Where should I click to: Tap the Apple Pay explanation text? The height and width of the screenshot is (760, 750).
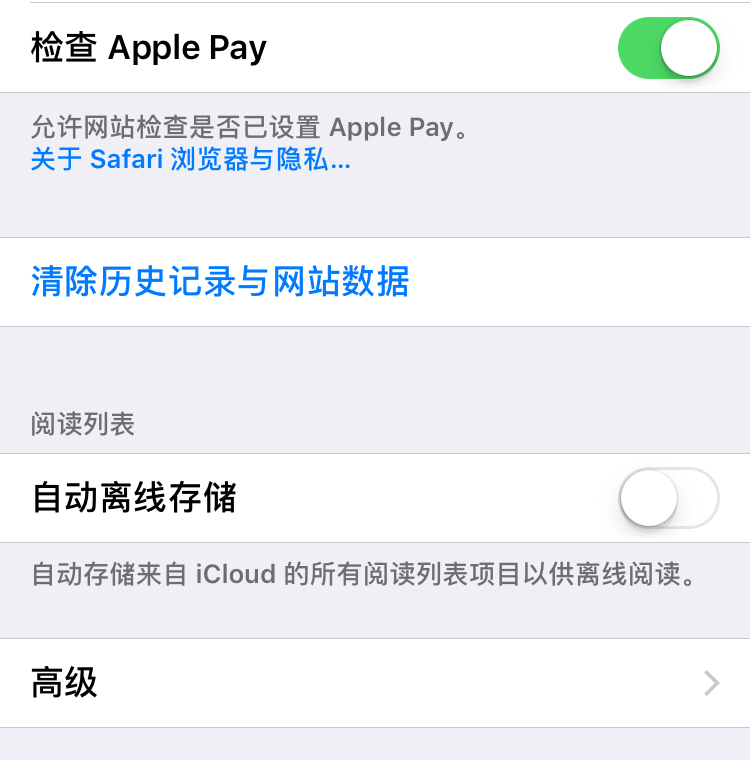coord(250,127)
